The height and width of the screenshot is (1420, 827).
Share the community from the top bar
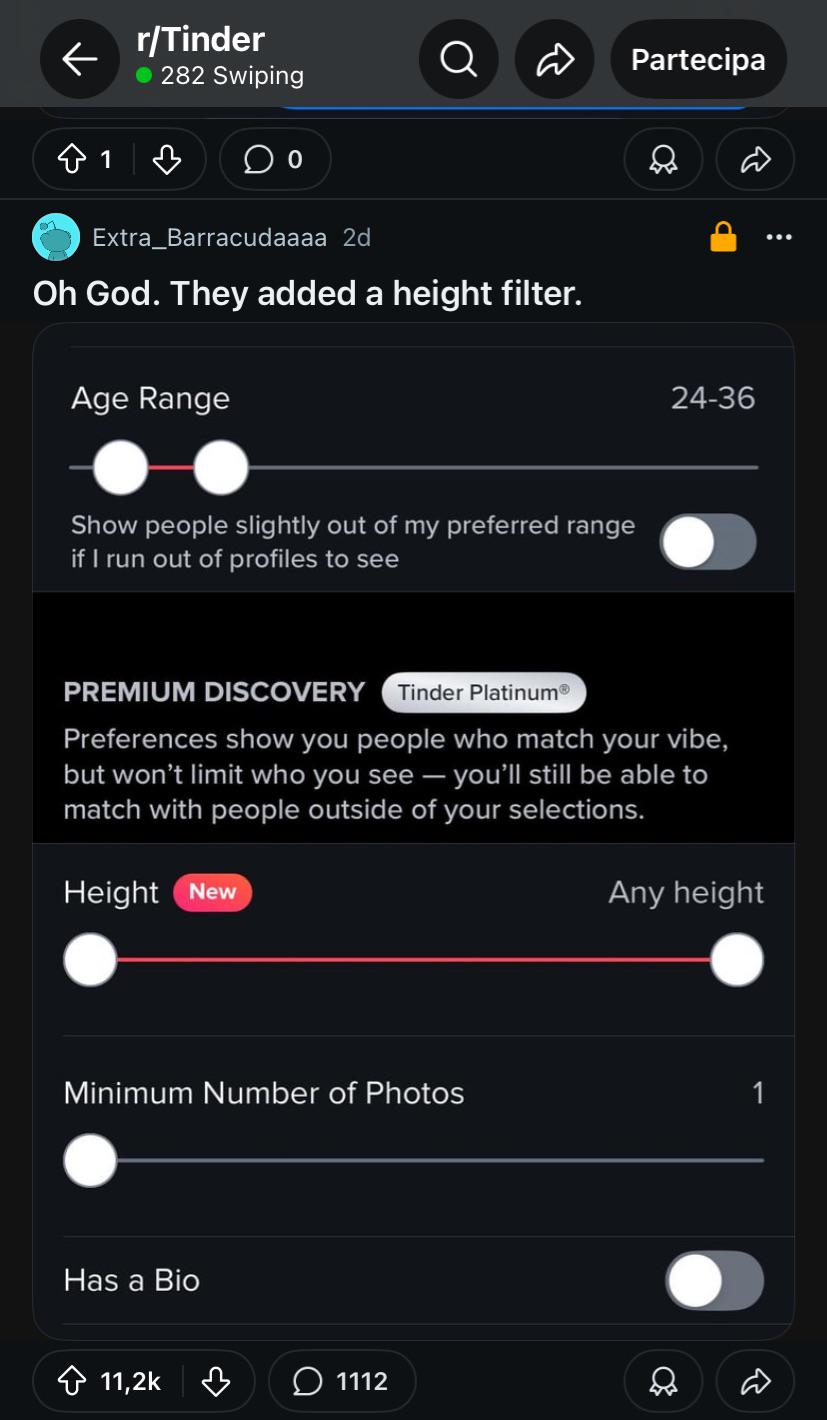click(554, 60)
